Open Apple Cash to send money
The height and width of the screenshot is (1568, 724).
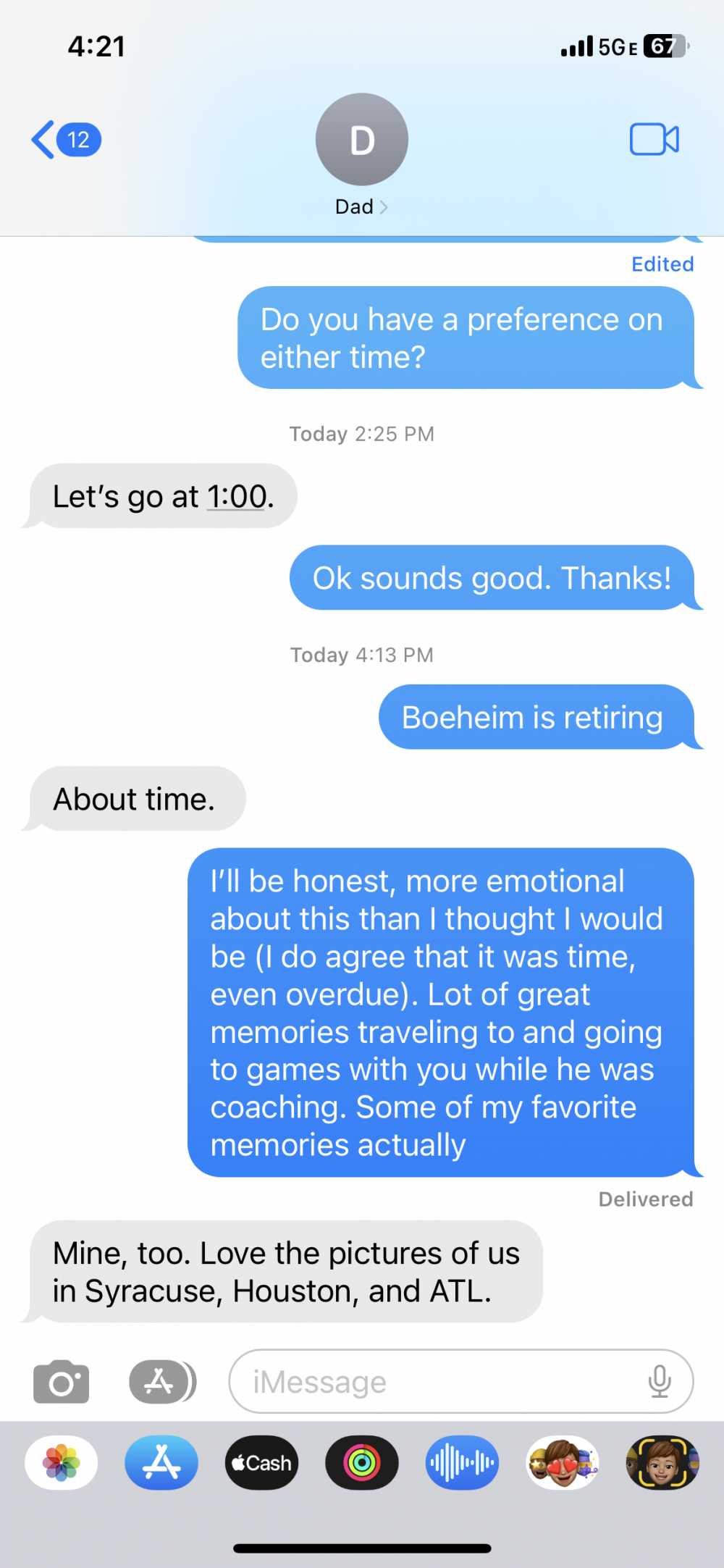(x=261, y=1463)
